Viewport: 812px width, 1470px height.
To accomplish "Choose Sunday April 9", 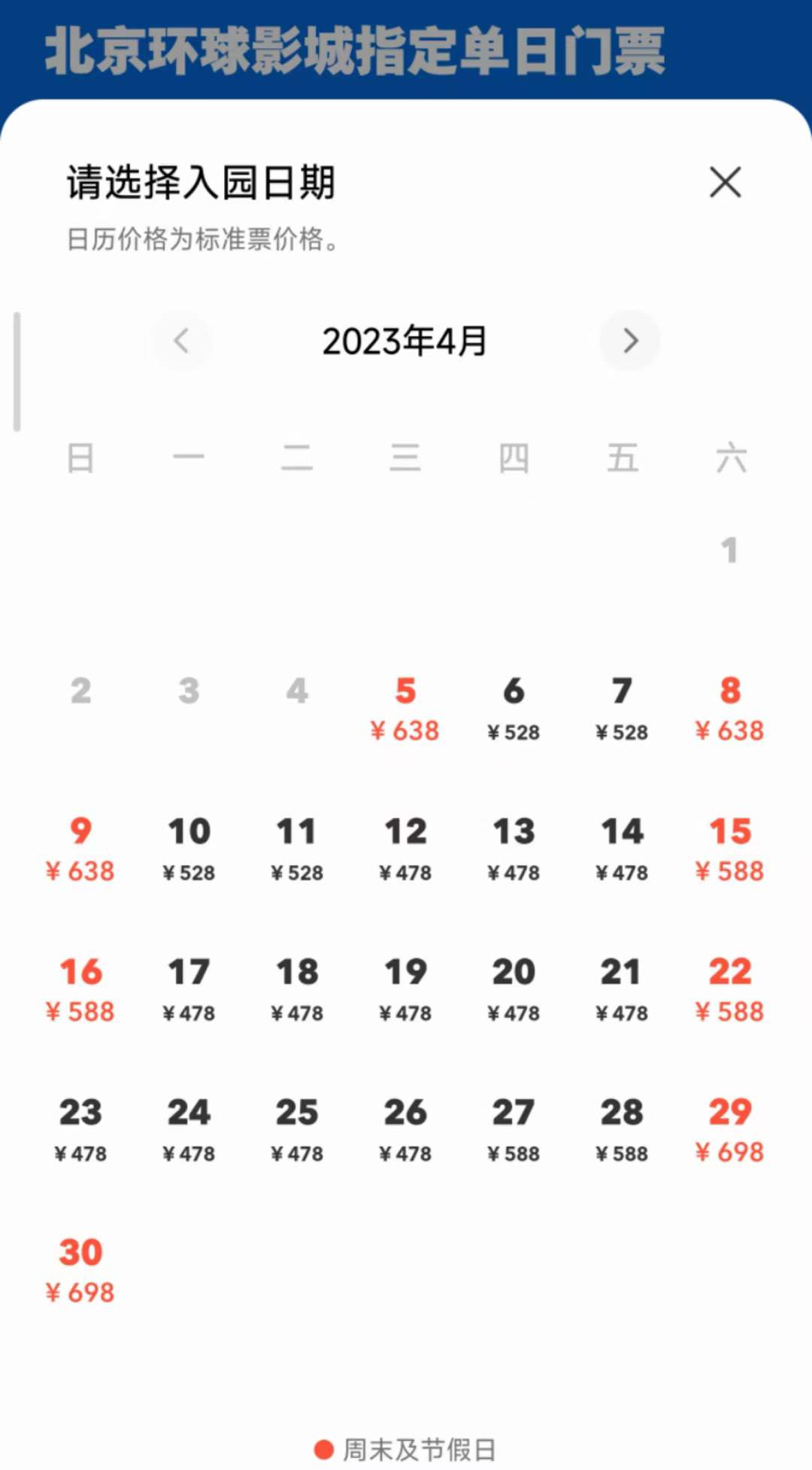I will pos(80,850).
